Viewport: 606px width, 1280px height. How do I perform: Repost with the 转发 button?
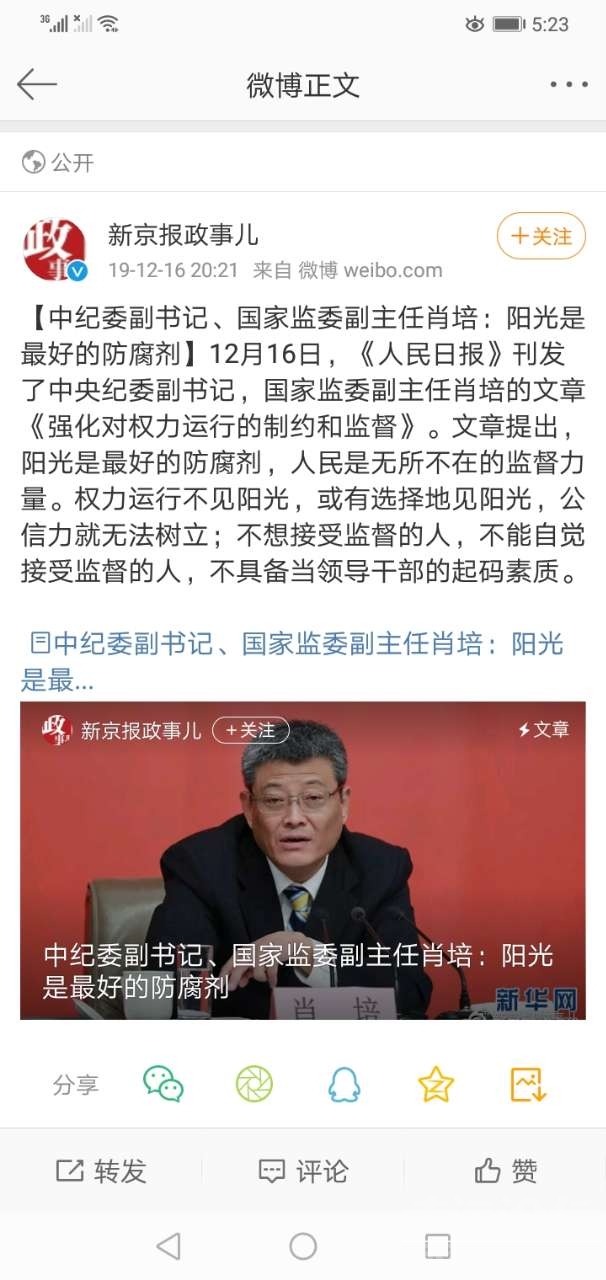tap(101, 1171)
